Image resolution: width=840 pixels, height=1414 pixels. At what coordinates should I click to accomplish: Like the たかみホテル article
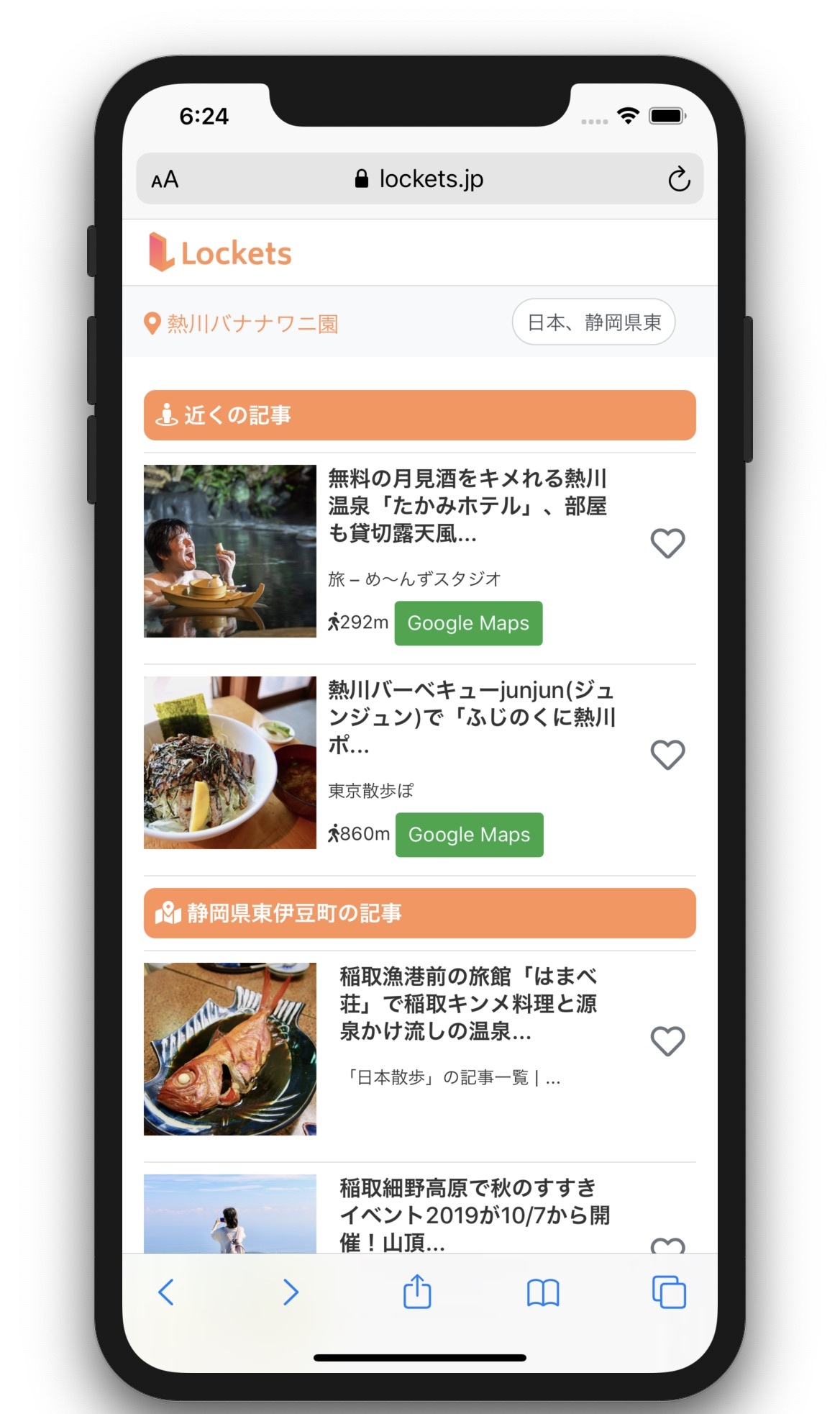click(667, 543)
